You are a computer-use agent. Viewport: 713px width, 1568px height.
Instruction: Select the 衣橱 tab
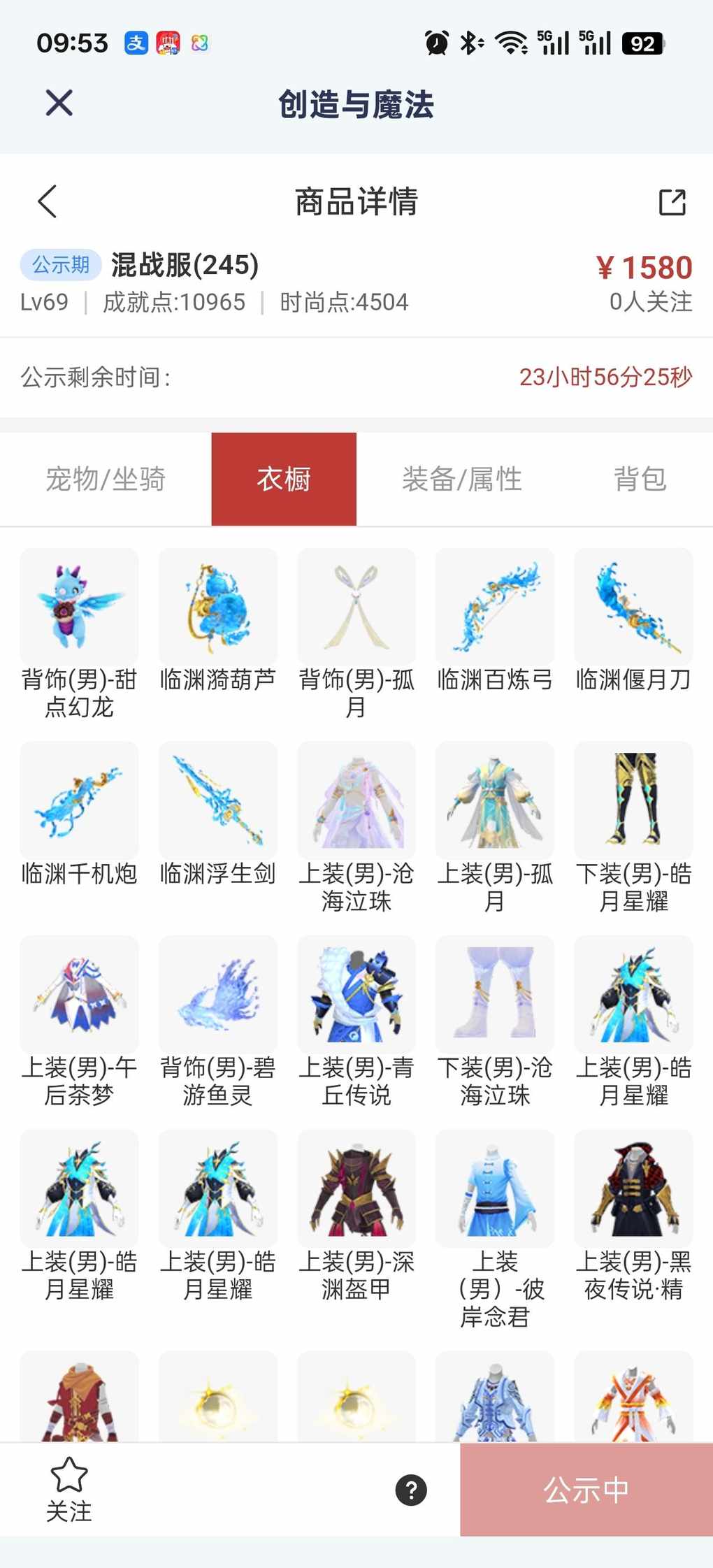point(284,480)
